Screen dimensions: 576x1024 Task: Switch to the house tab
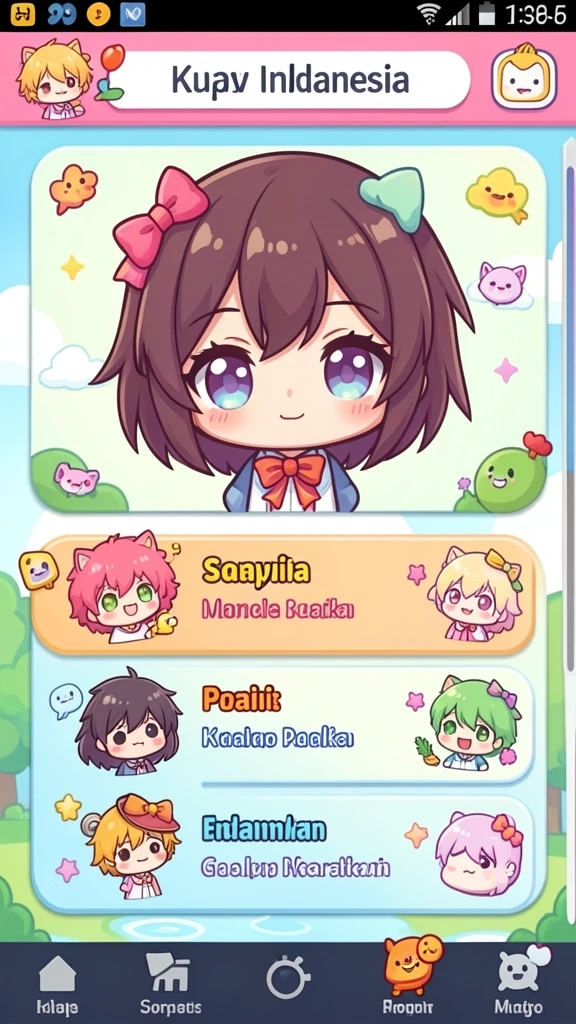[x=57, y=984]
